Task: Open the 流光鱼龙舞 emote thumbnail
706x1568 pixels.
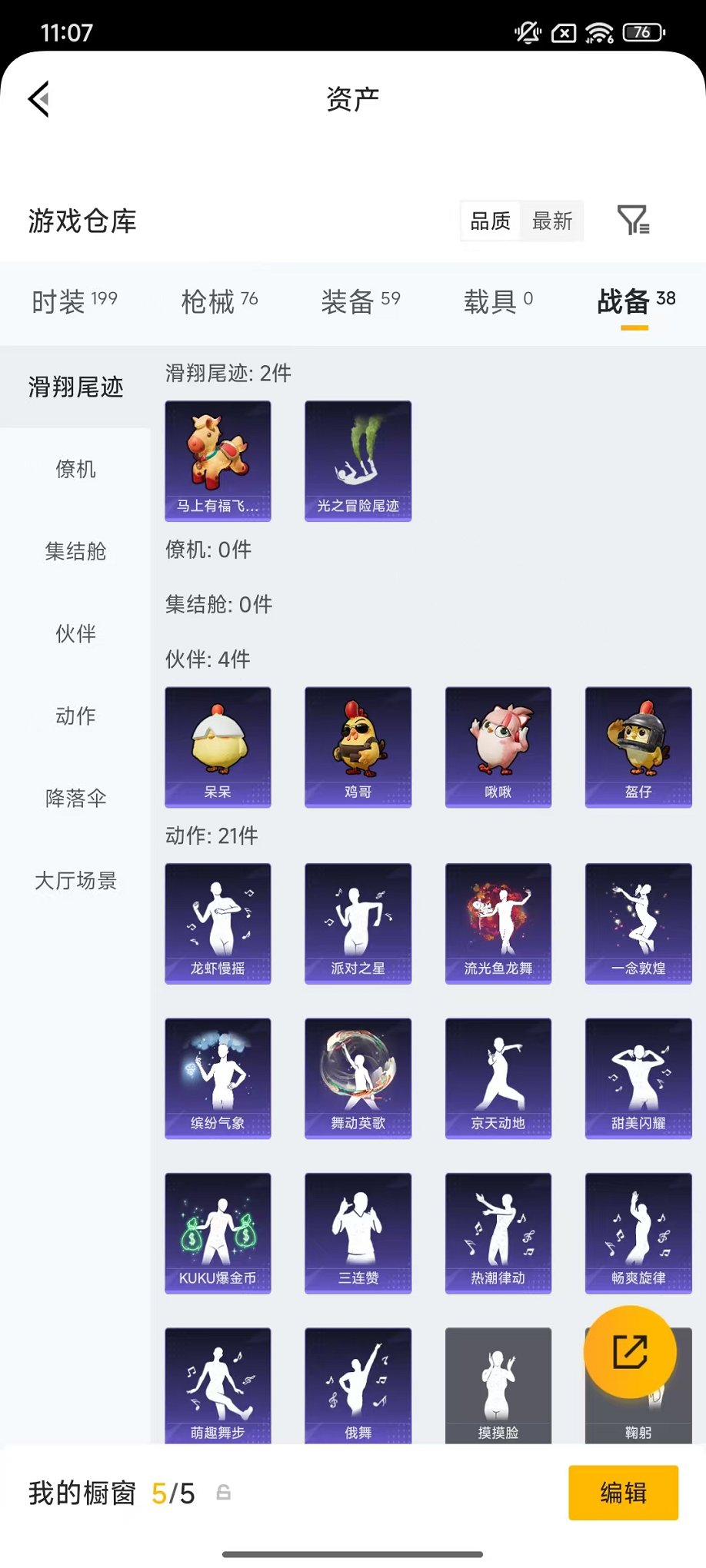Action: [498, 922]
